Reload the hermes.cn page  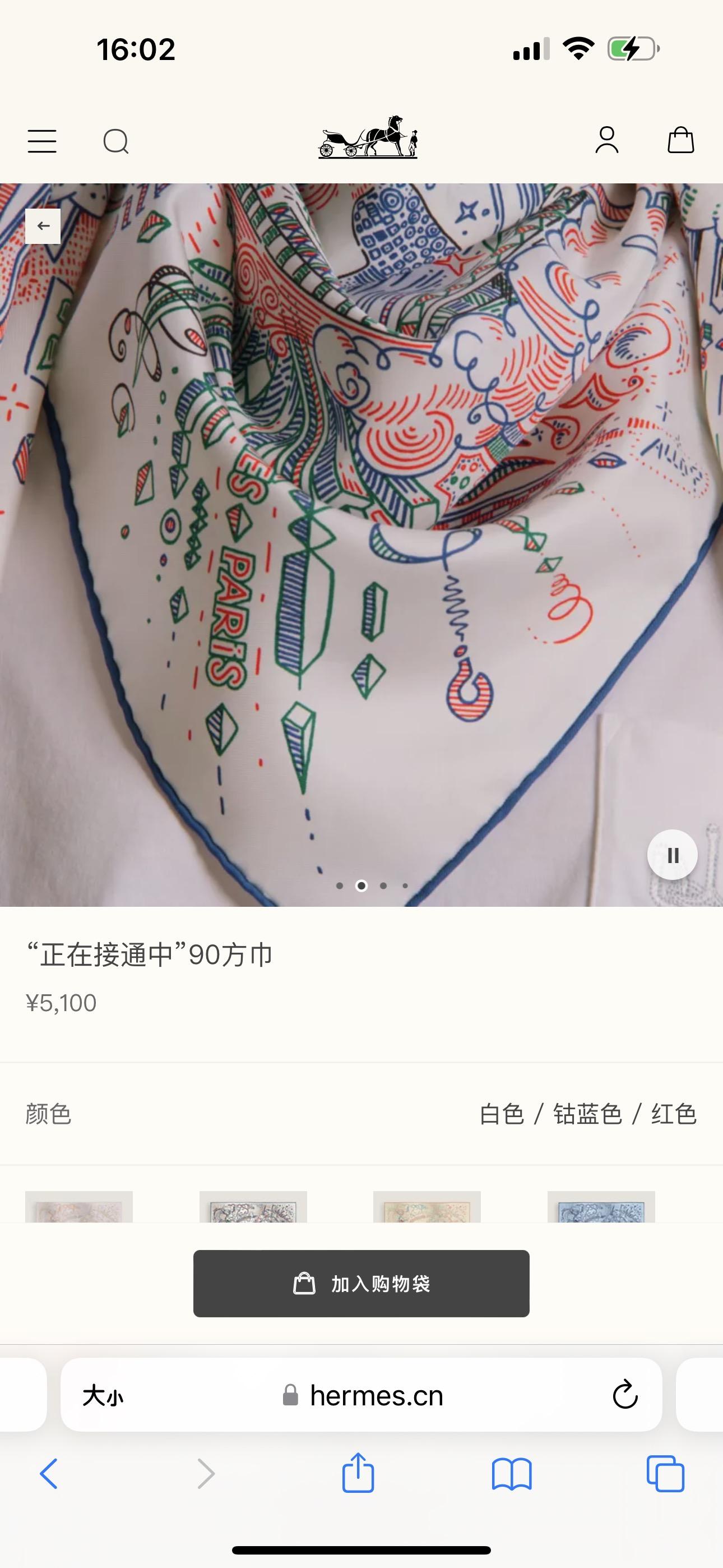[624, 1395]
